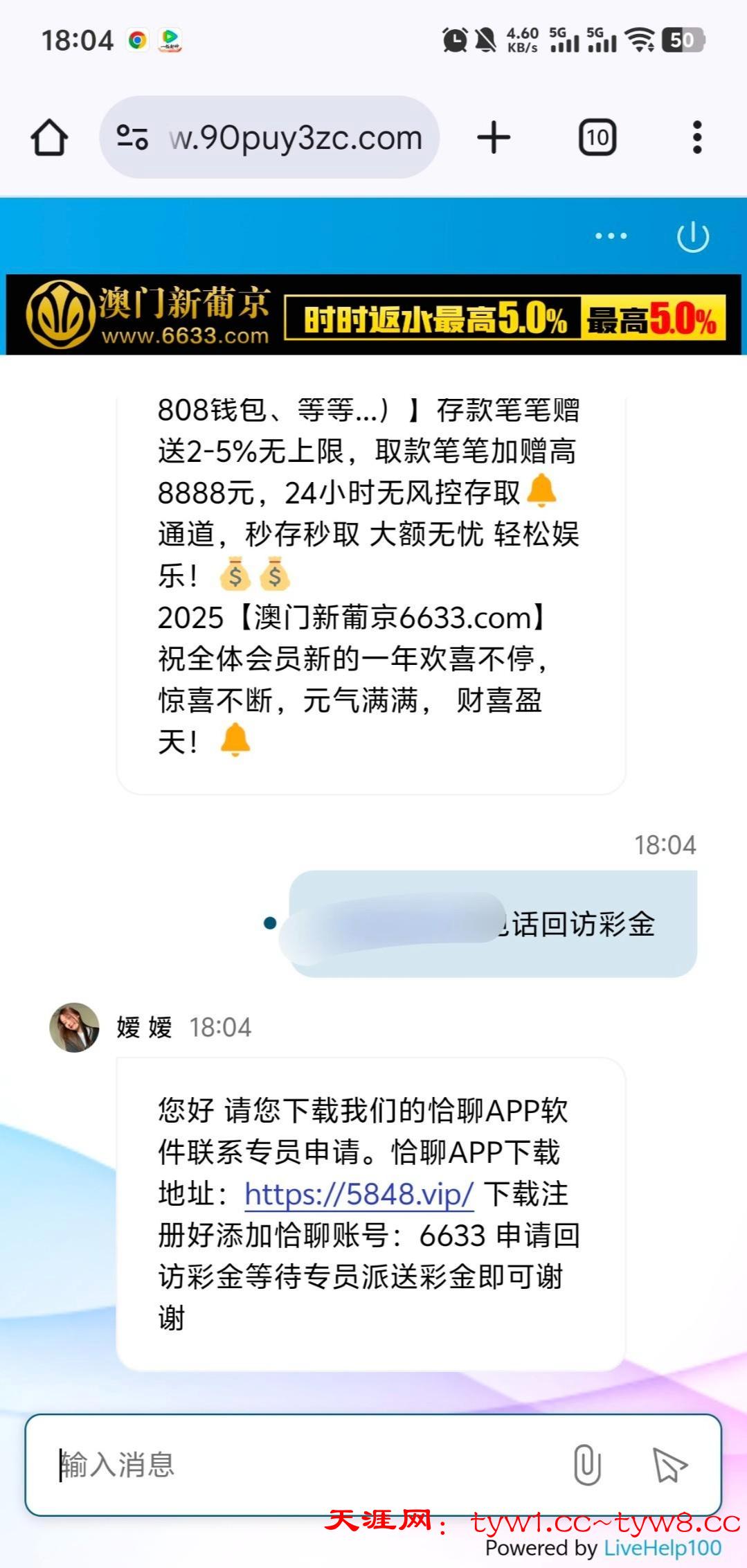
Task: Open the LiveHelp100 link
Action: [662, 1548]
